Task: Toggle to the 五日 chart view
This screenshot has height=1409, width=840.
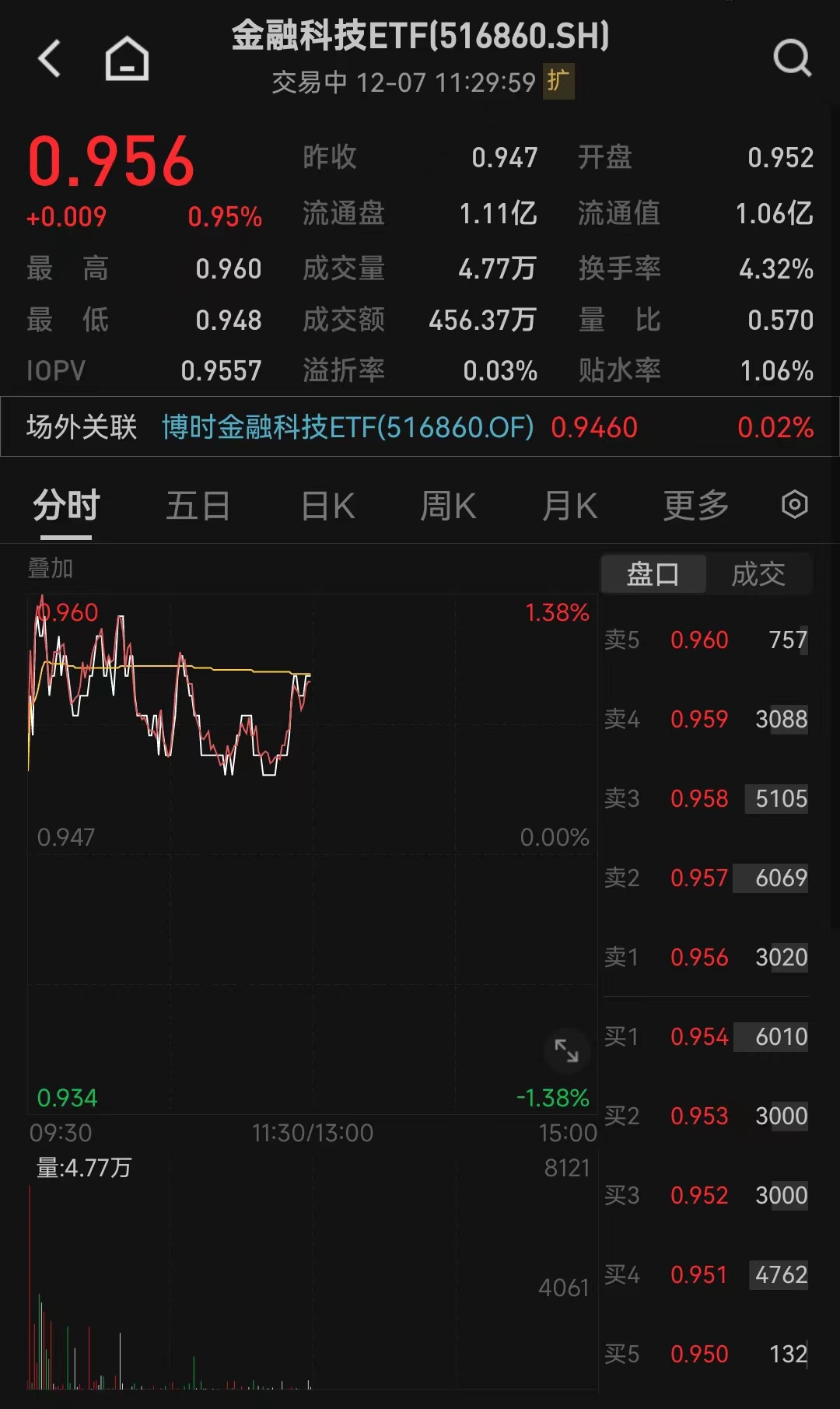Action: [x=198, y=504]
